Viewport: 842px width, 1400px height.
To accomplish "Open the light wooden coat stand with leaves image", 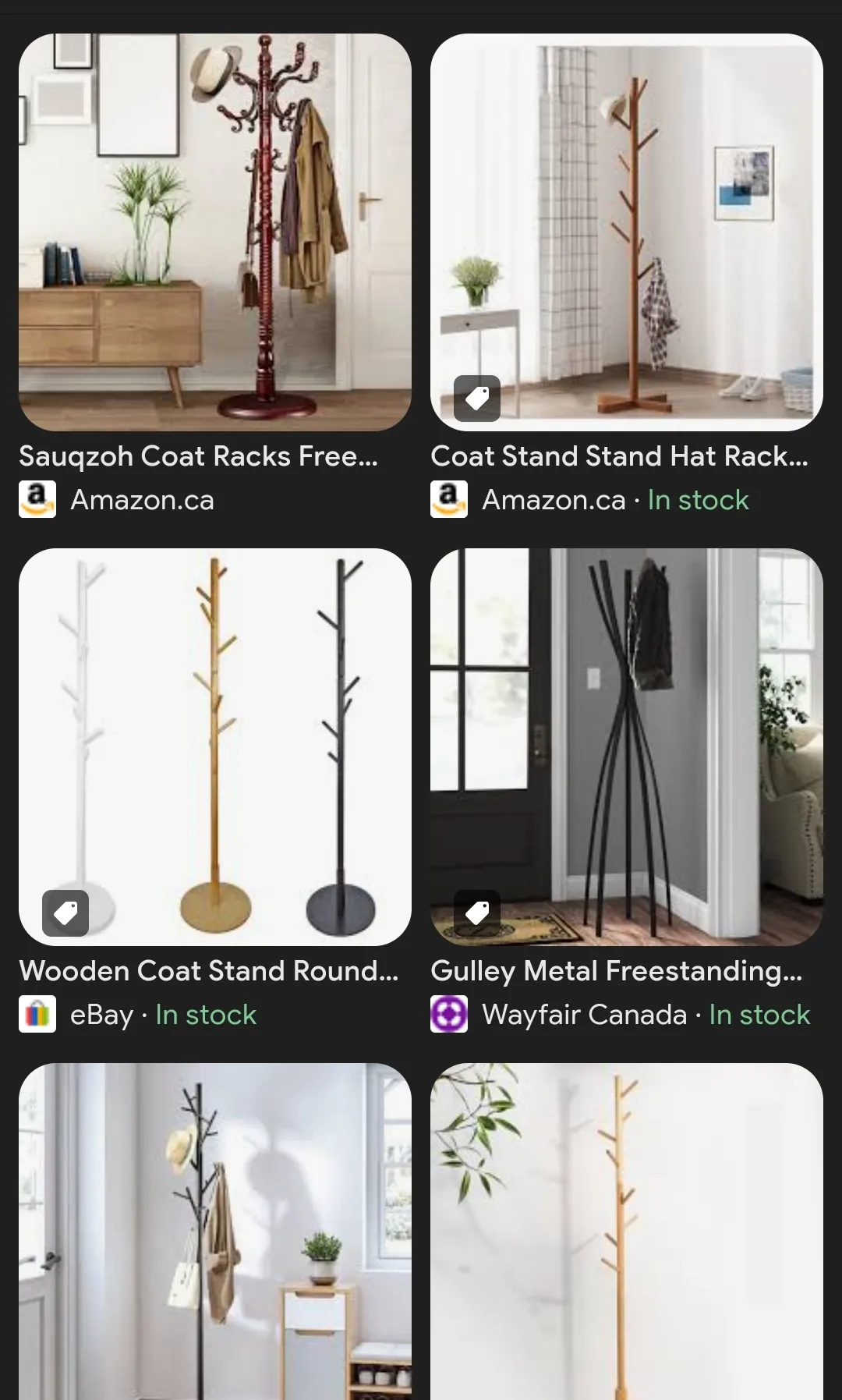I will point(626,1231).
